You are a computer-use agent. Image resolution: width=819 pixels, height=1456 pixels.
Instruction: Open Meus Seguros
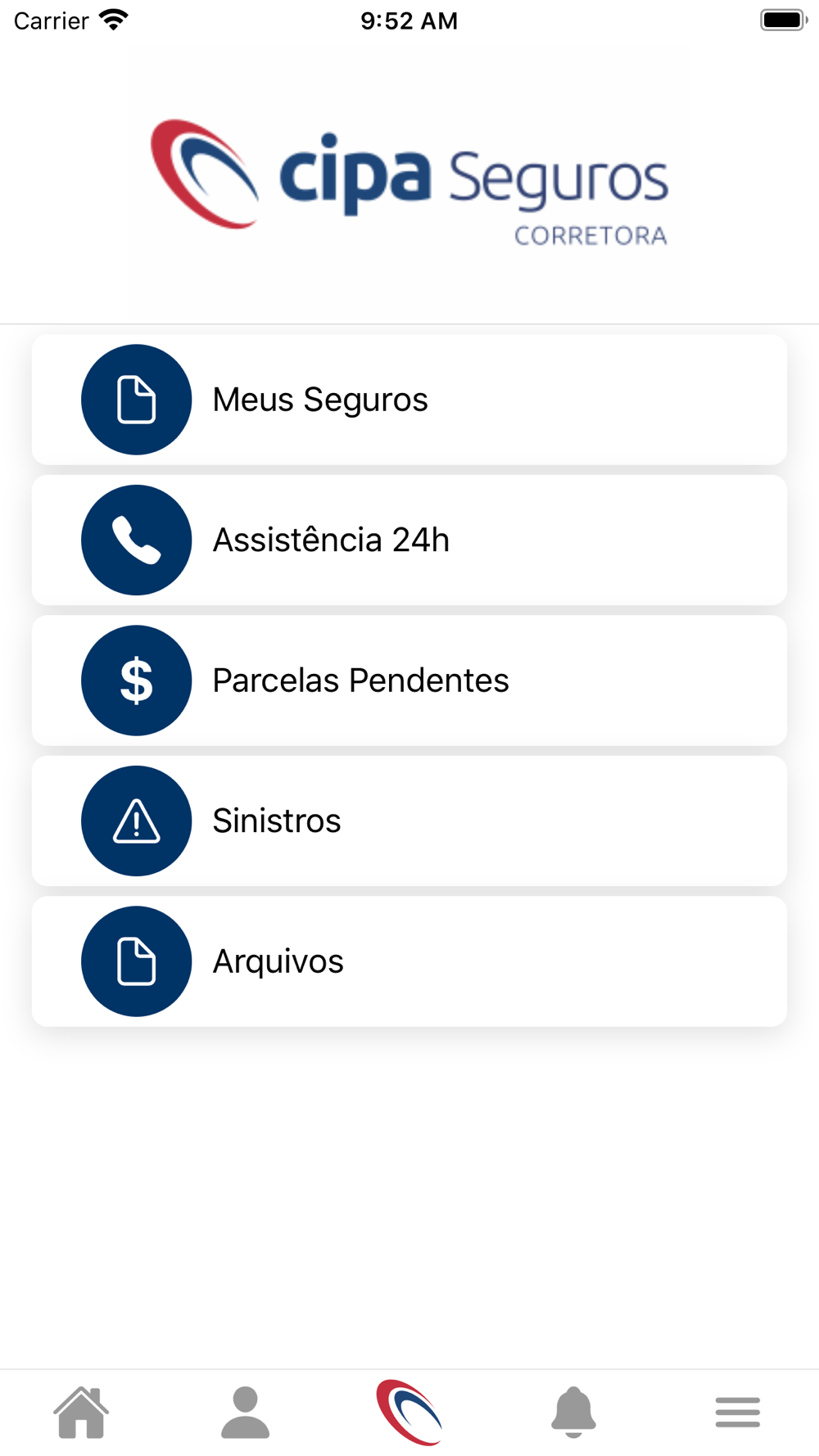click(409, 400)
